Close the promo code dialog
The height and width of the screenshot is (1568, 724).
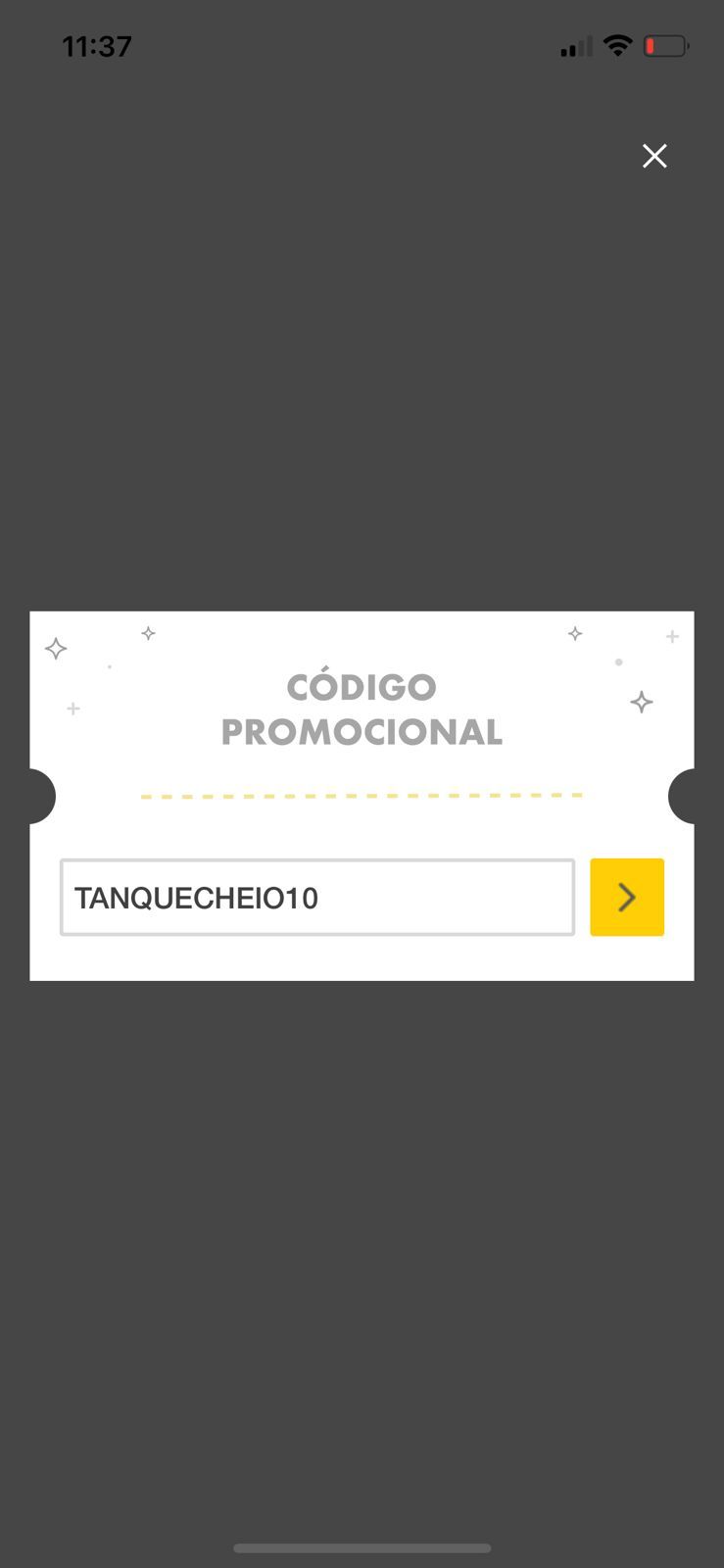pyautogui.click(x=654, y=156)
